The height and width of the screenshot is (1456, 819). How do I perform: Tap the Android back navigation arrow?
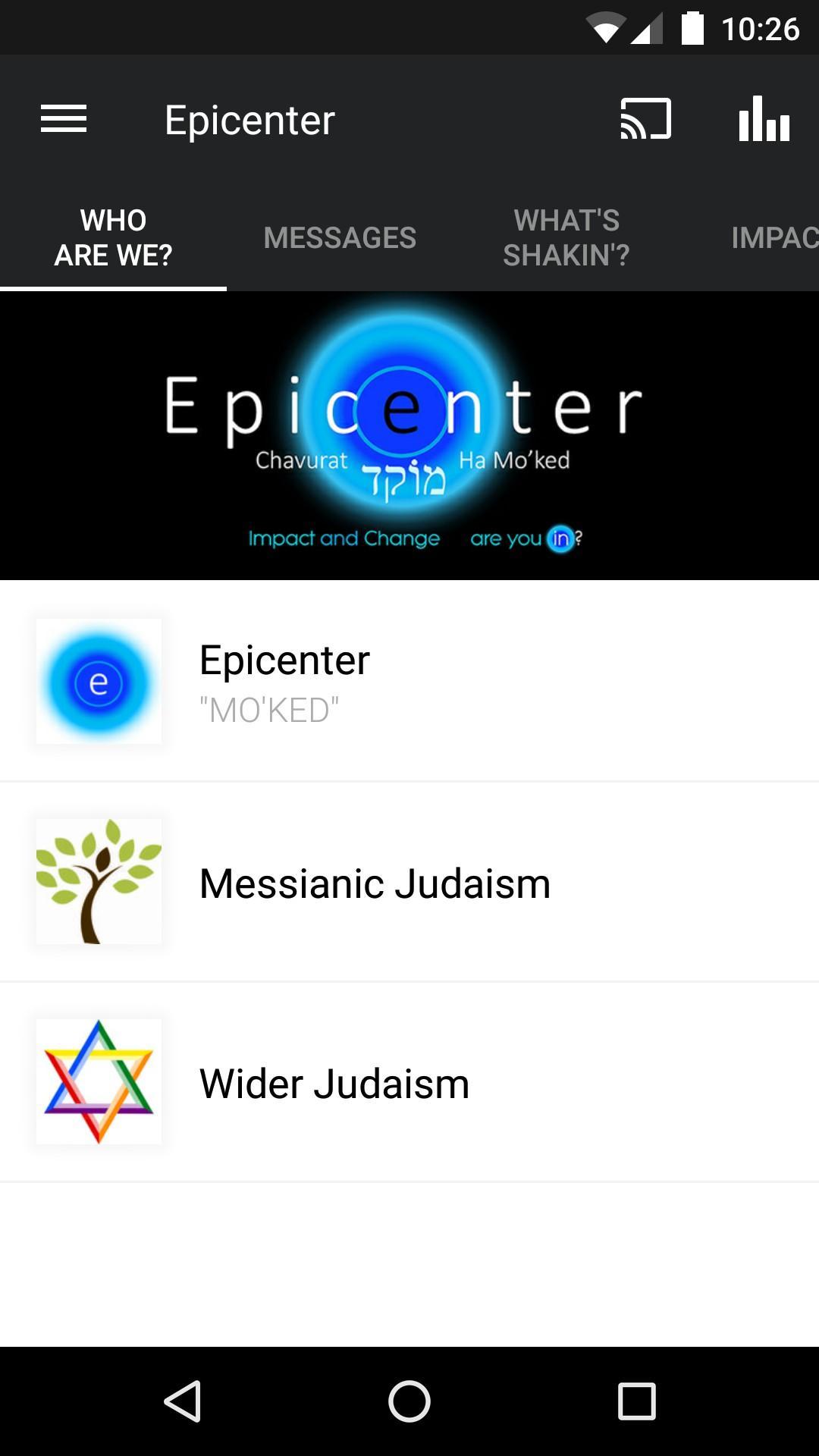(x=182, y=1401)
